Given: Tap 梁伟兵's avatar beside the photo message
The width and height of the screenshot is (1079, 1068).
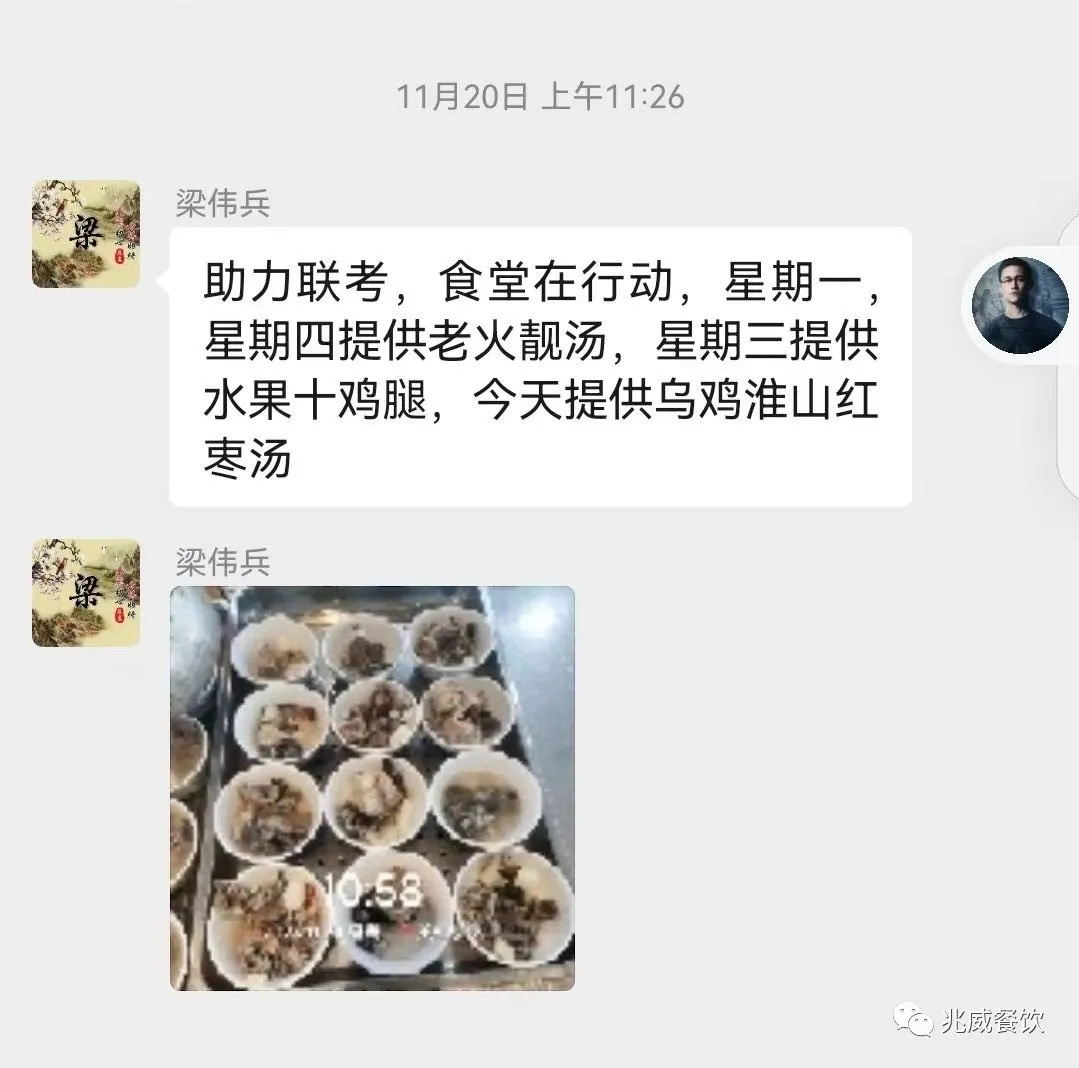Looking at the screenshot, I should click(x=86, y=593).
